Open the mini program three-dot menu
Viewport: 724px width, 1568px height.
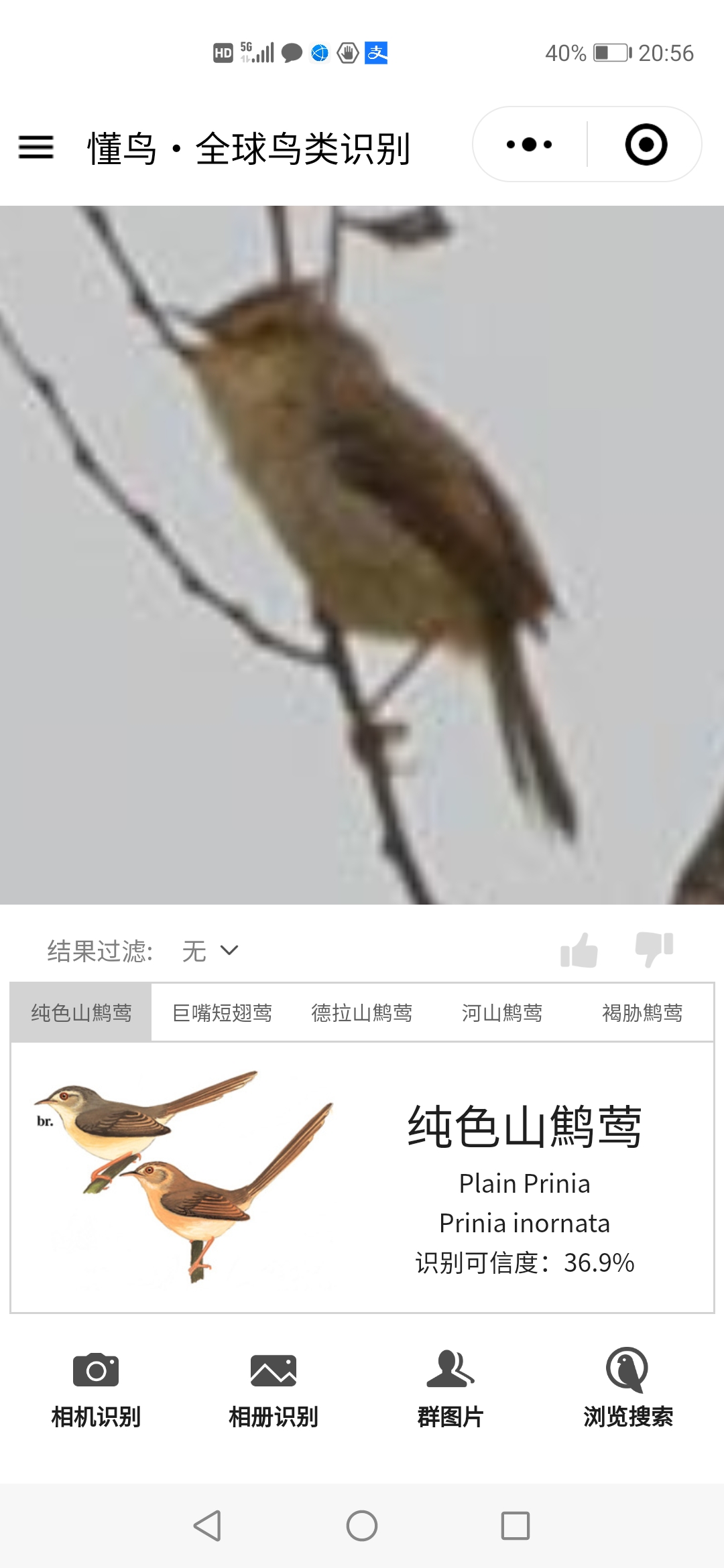[530, 144]
